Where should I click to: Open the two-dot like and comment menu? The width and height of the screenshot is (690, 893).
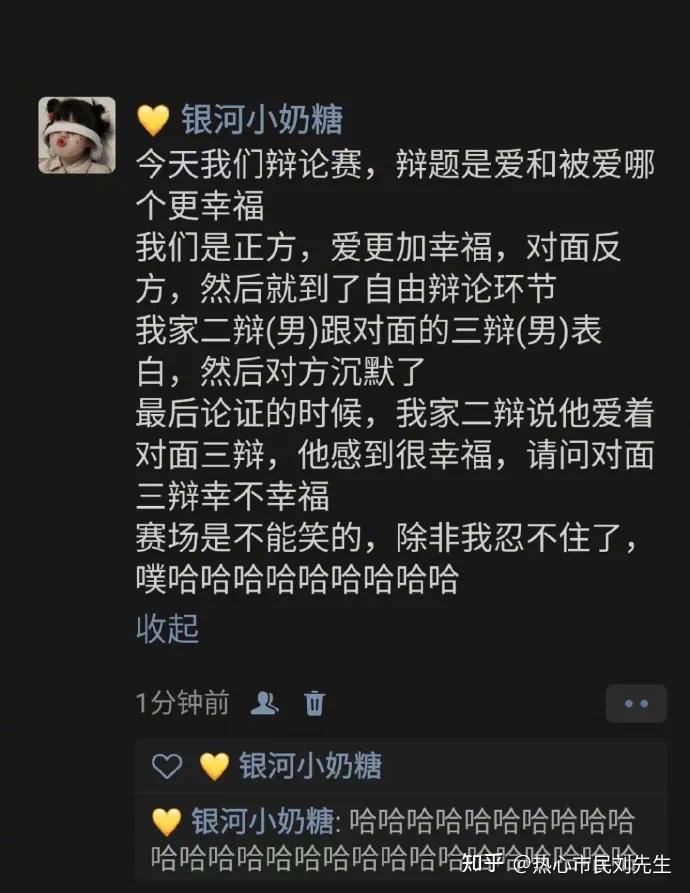(x=636, y=703)
